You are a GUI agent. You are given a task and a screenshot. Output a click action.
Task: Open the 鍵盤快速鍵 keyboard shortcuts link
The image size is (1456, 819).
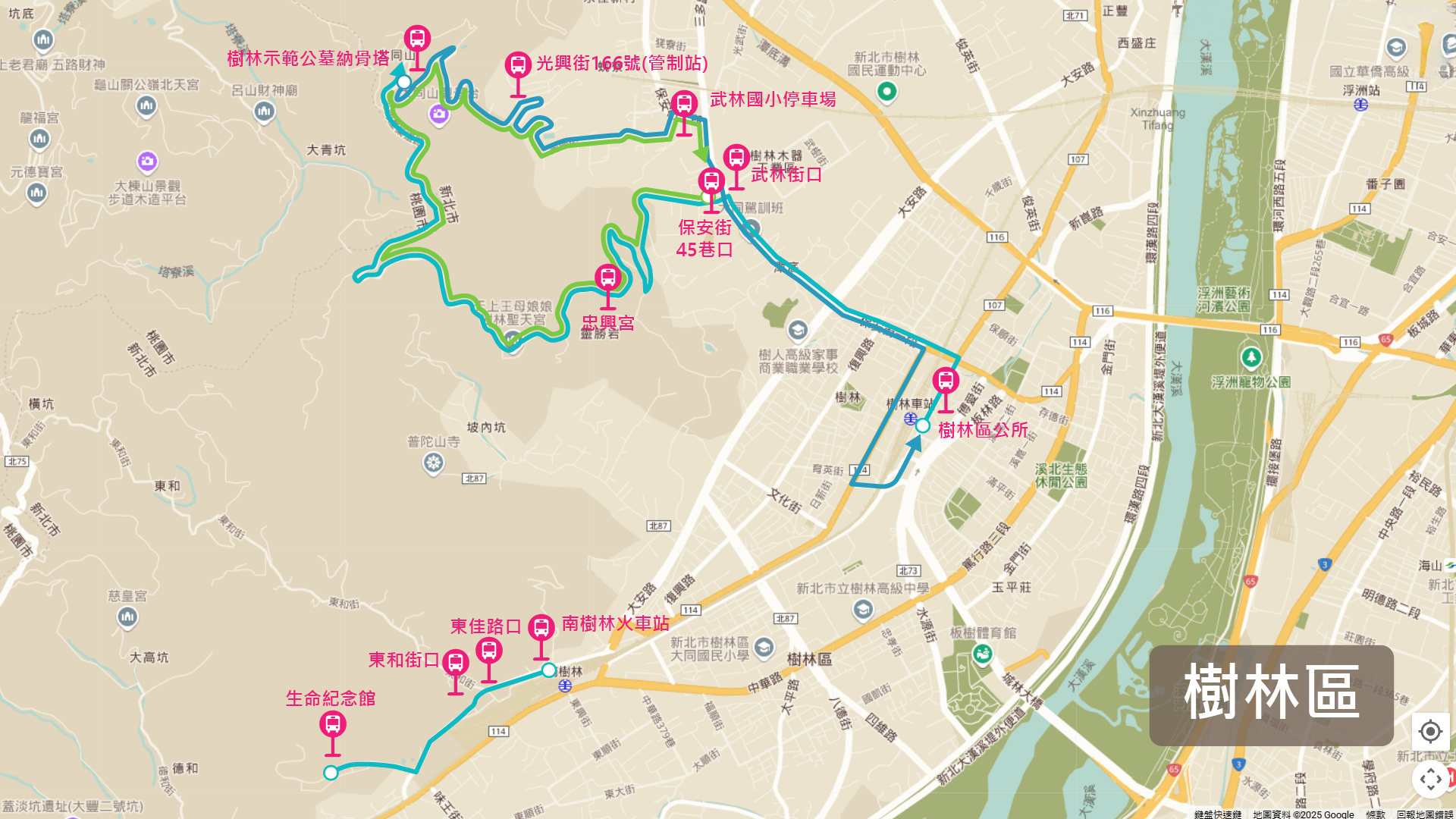coord(1218,814)
